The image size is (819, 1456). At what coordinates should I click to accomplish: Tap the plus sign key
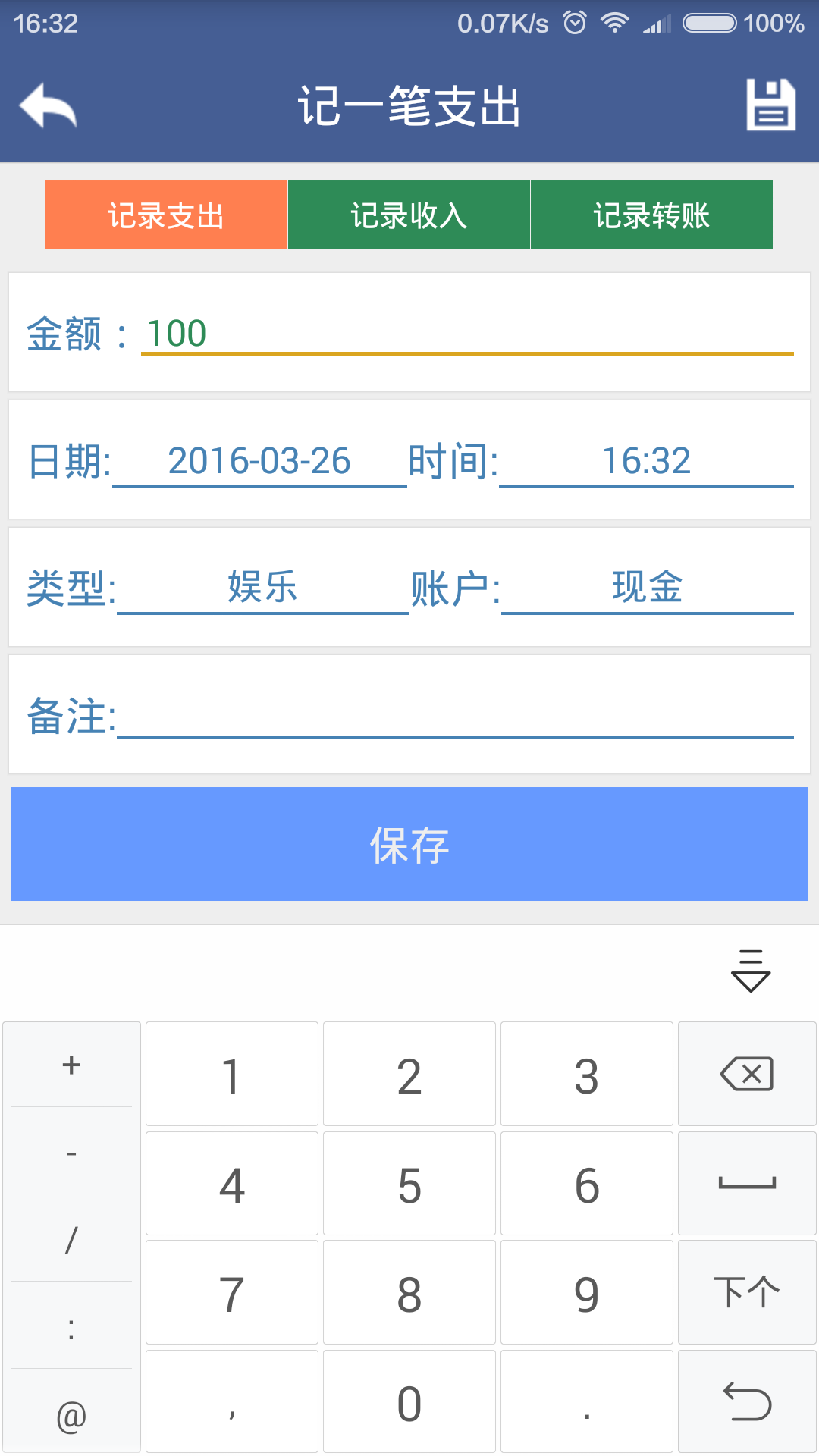coord(71,1065)
